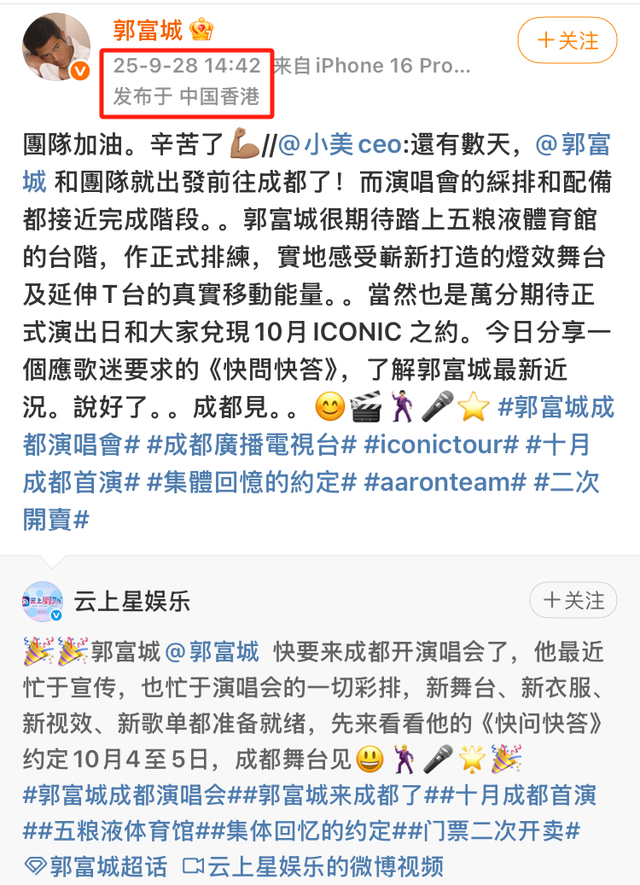Play 云上星娱乐的微博视频
The width and height of the screenshot is (640, 885).
point(311,867)
